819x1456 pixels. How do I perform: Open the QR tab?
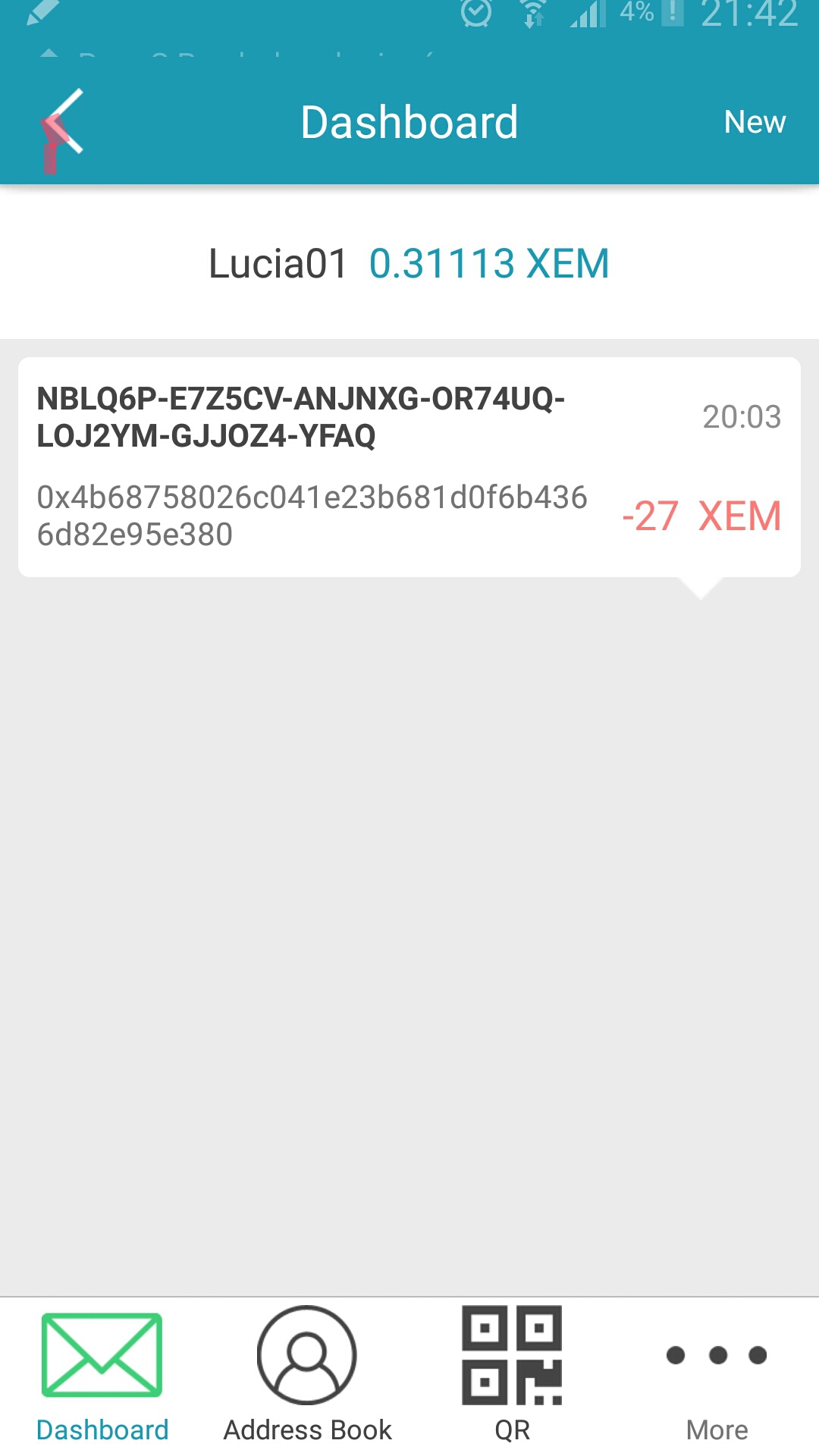coord(512,1376)
